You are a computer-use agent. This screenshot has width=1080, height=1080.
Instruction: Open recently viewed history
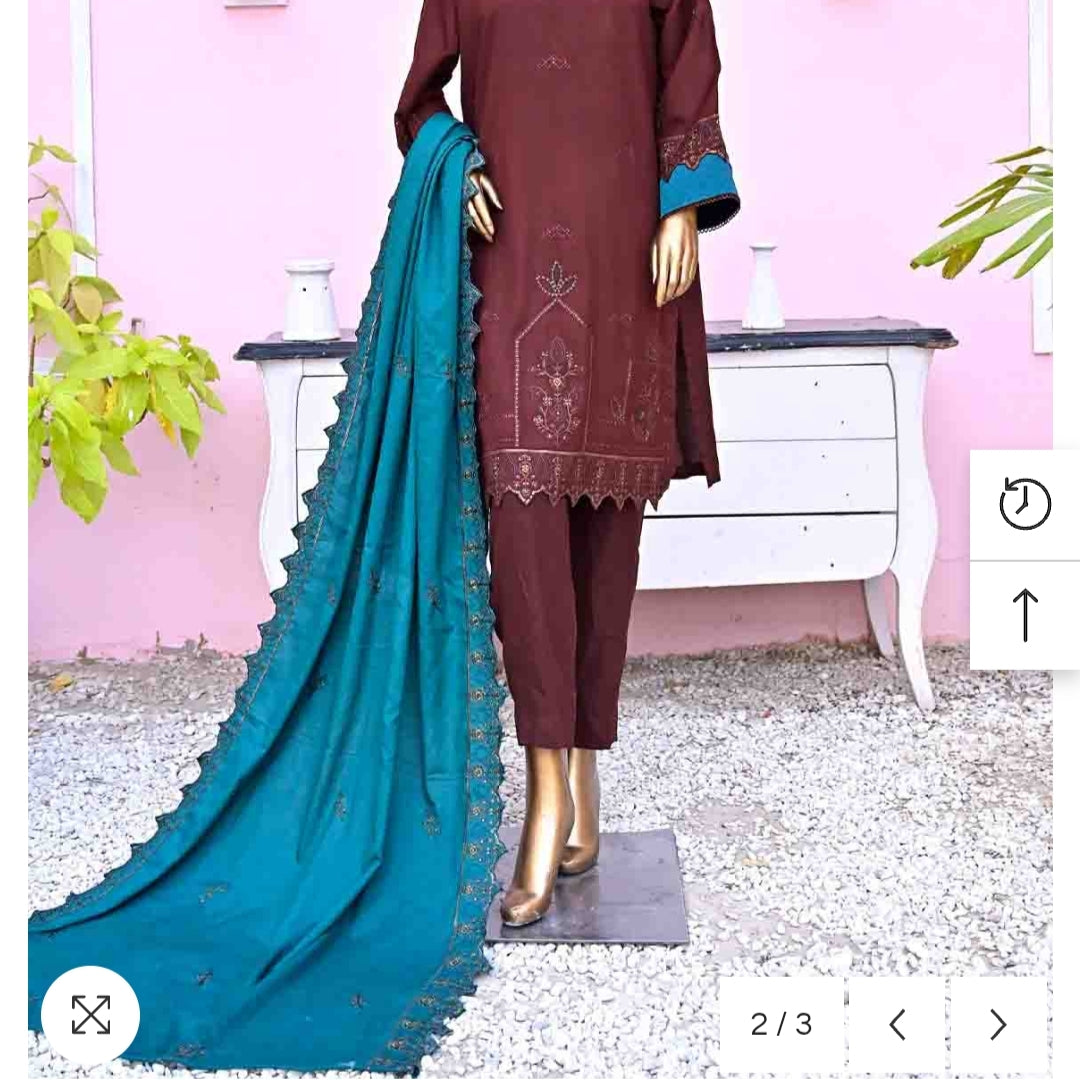point(1025,504)
